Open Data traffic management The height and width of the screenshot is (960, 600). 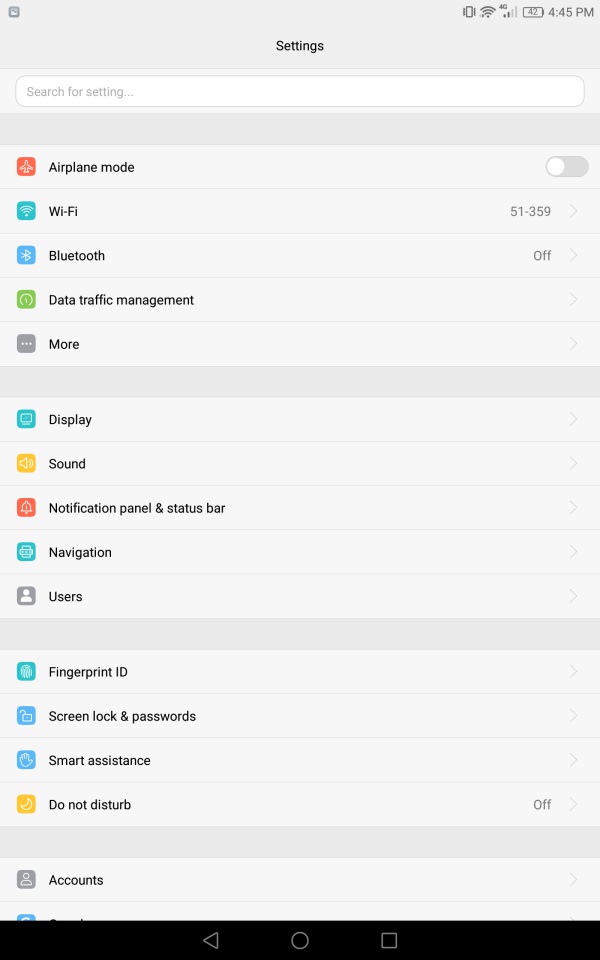[300, 299]
